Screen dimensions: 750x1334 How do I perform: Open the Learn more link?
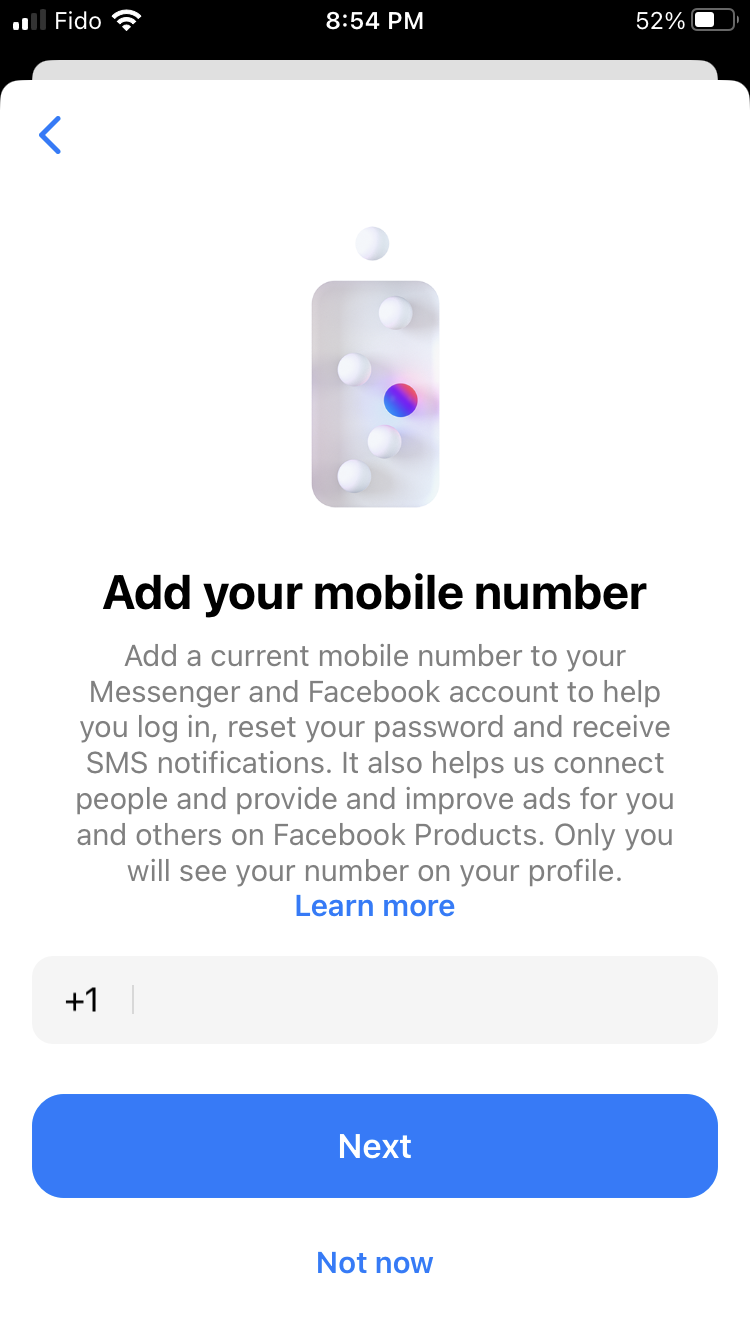pos(375,906)
